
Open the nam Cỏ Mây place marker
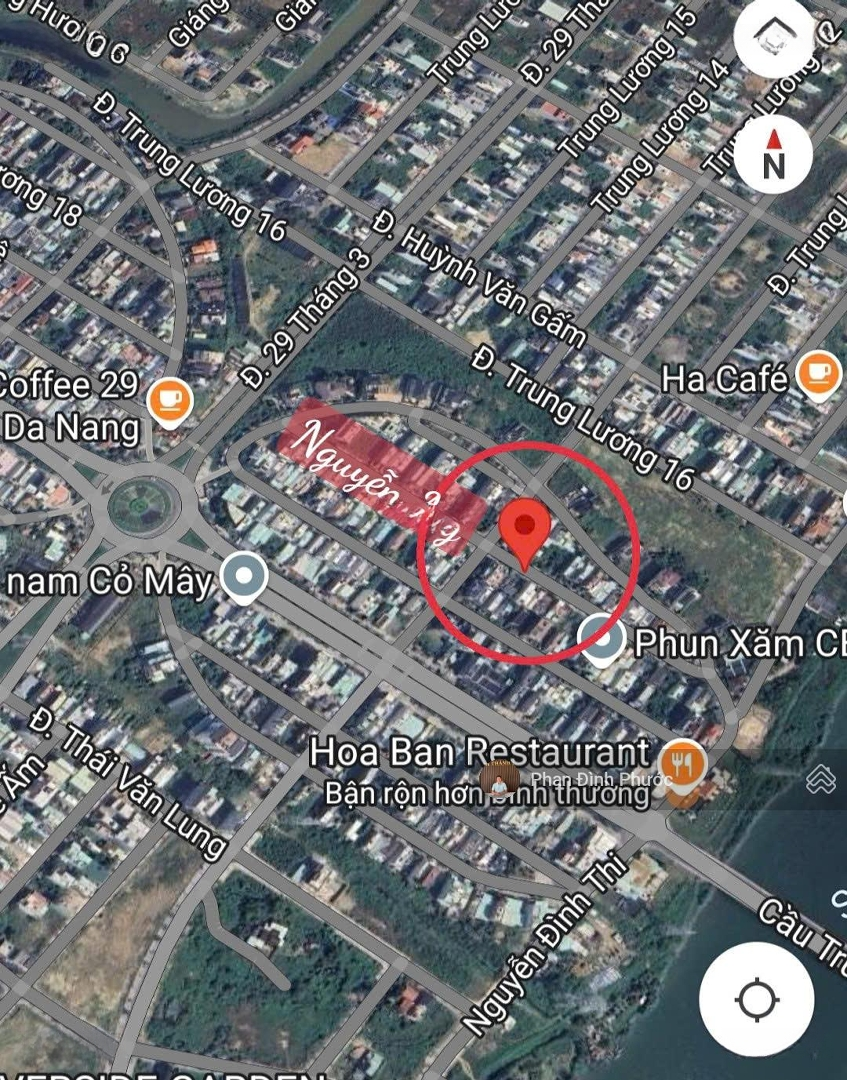click(243, 578)
